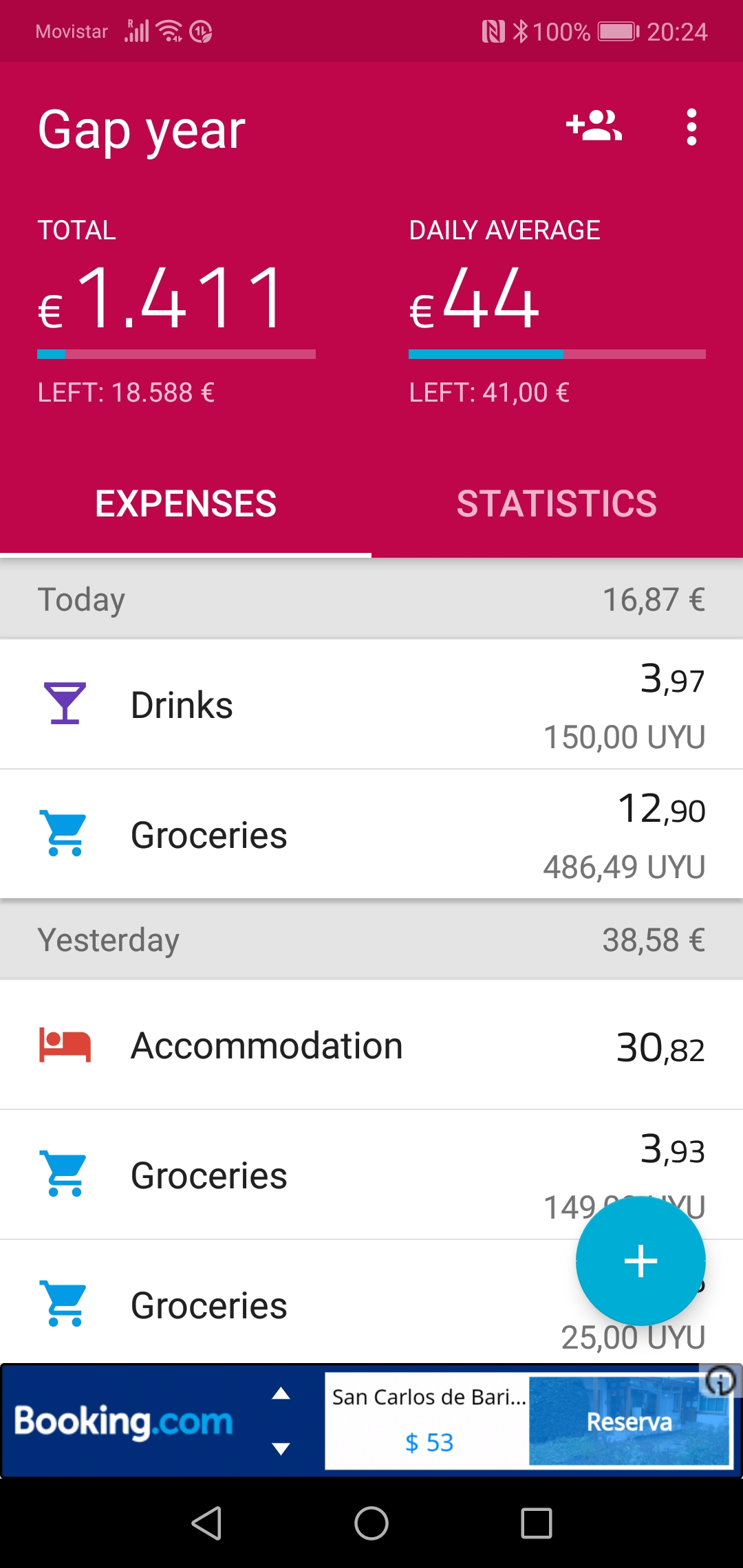Tap Reserva on the Booking.com ad
Screen dimensions: 743x1568
click(x=629, y=1422)
